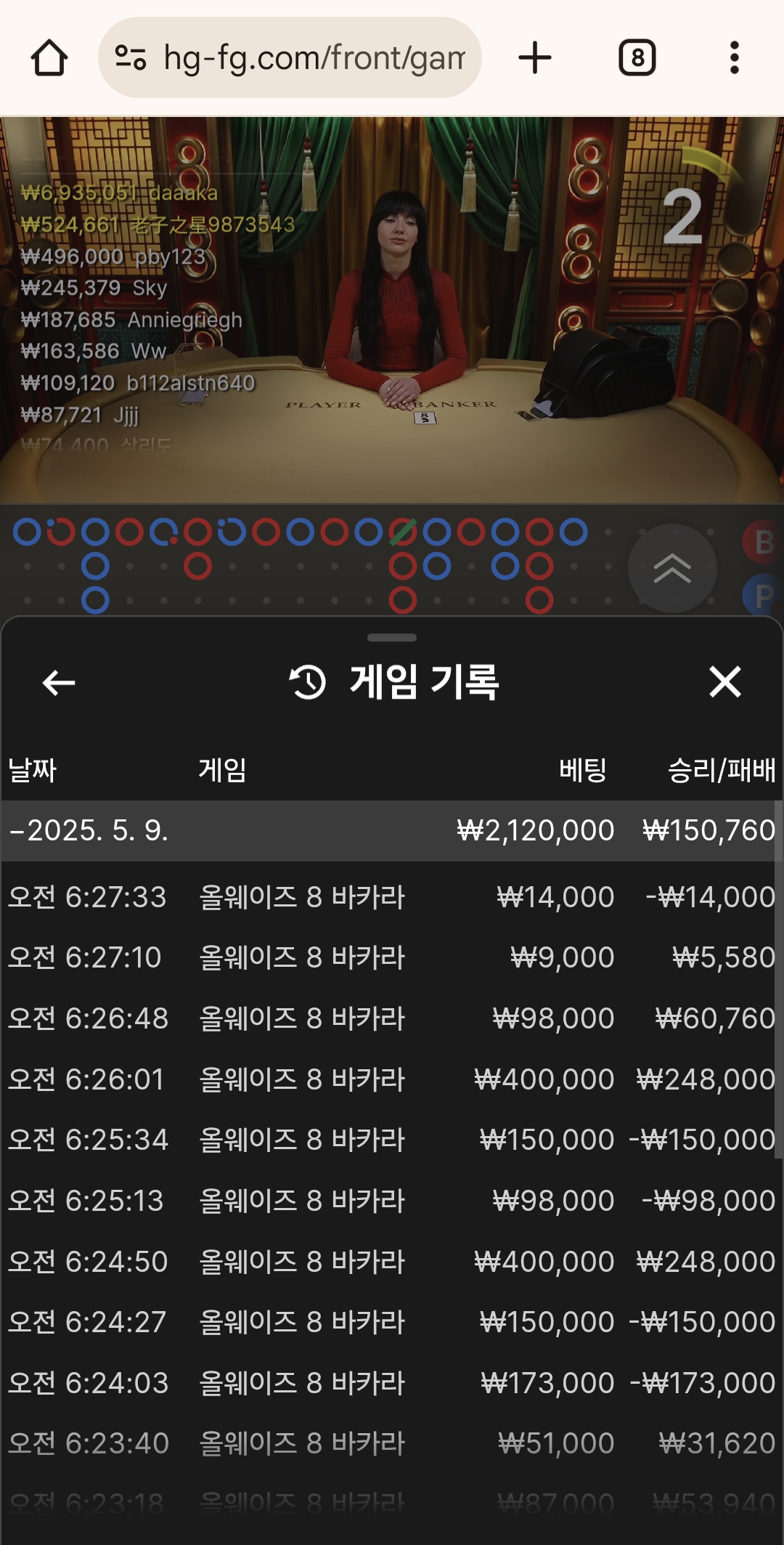Open the 6:26:48 game record
Screen dimensions: 784x1545
tap(392, 1018)
